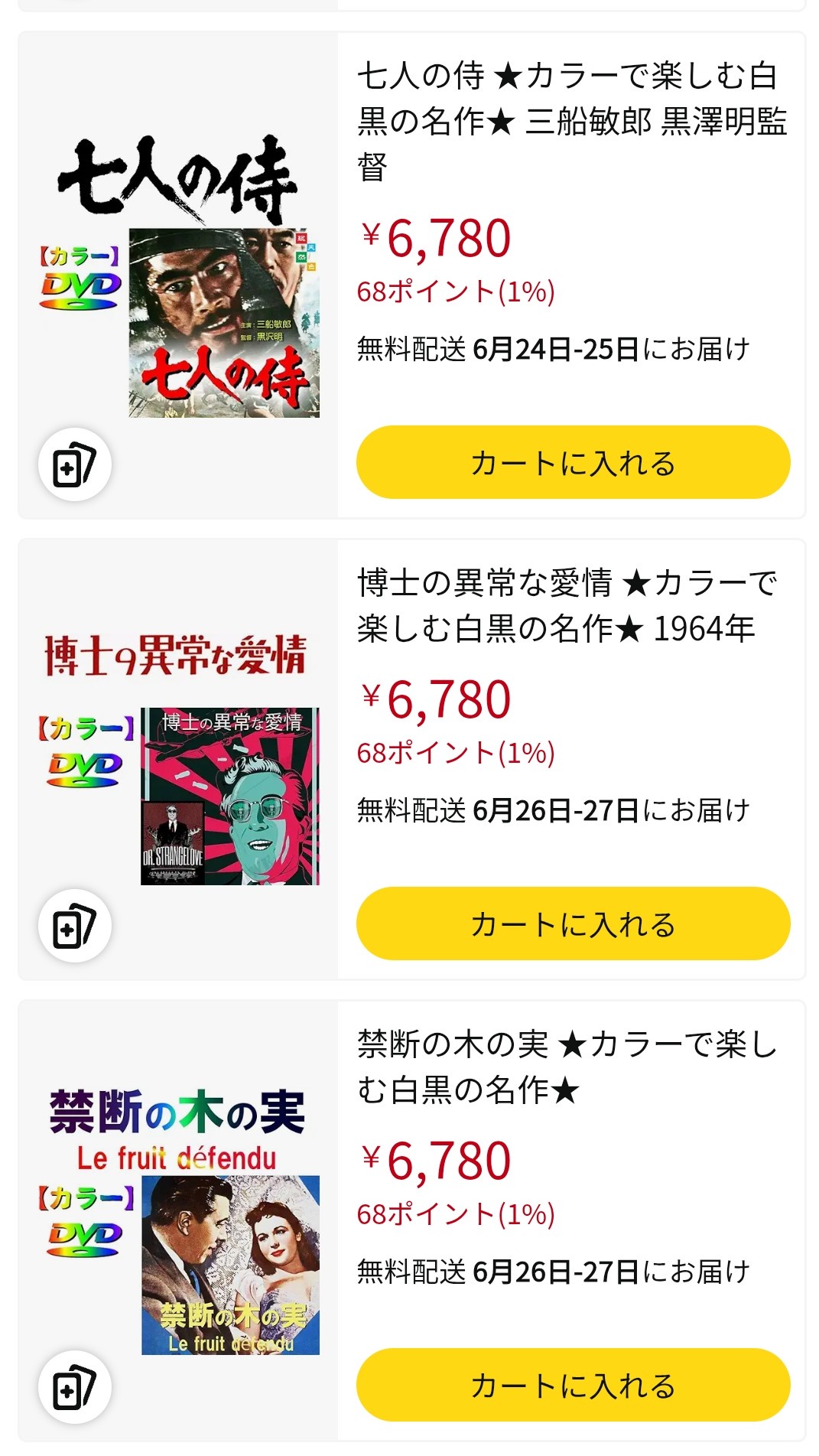
Task: Open the 七人の侍 product image
Action: point(178,275)
